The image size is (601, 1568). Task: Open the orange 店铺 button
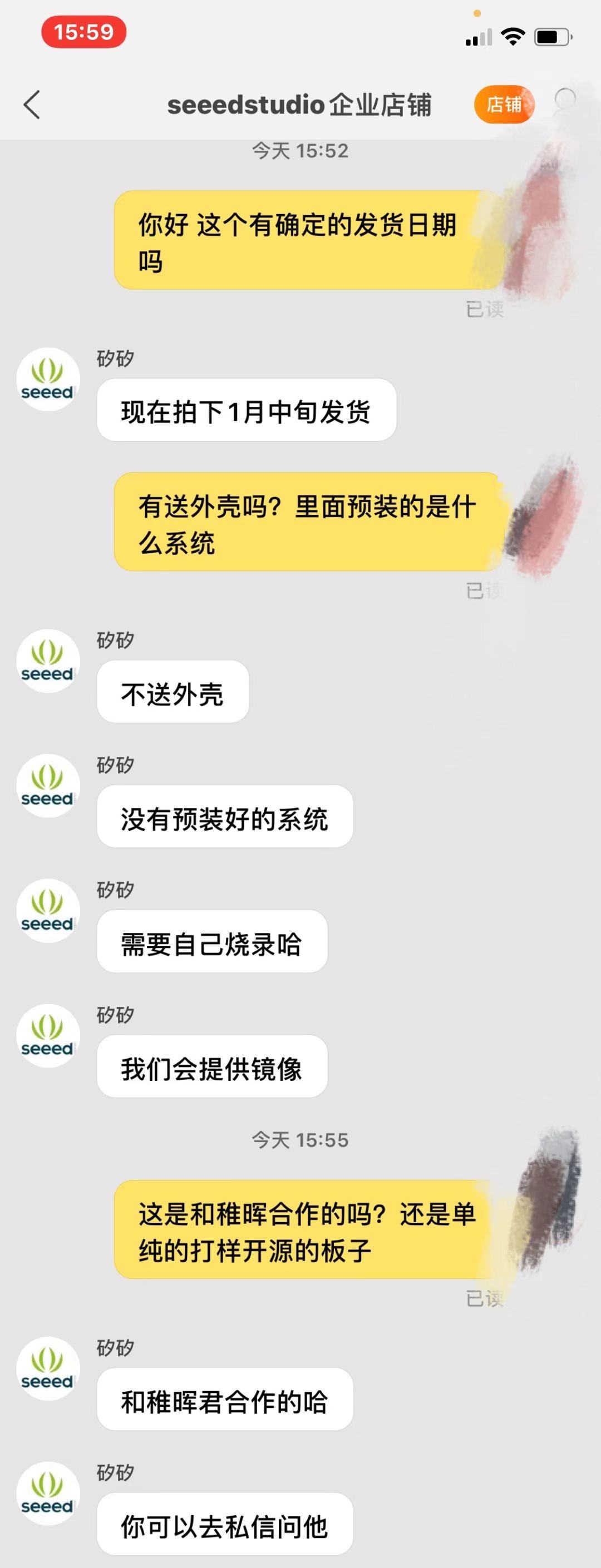click(x=506, y=105)
